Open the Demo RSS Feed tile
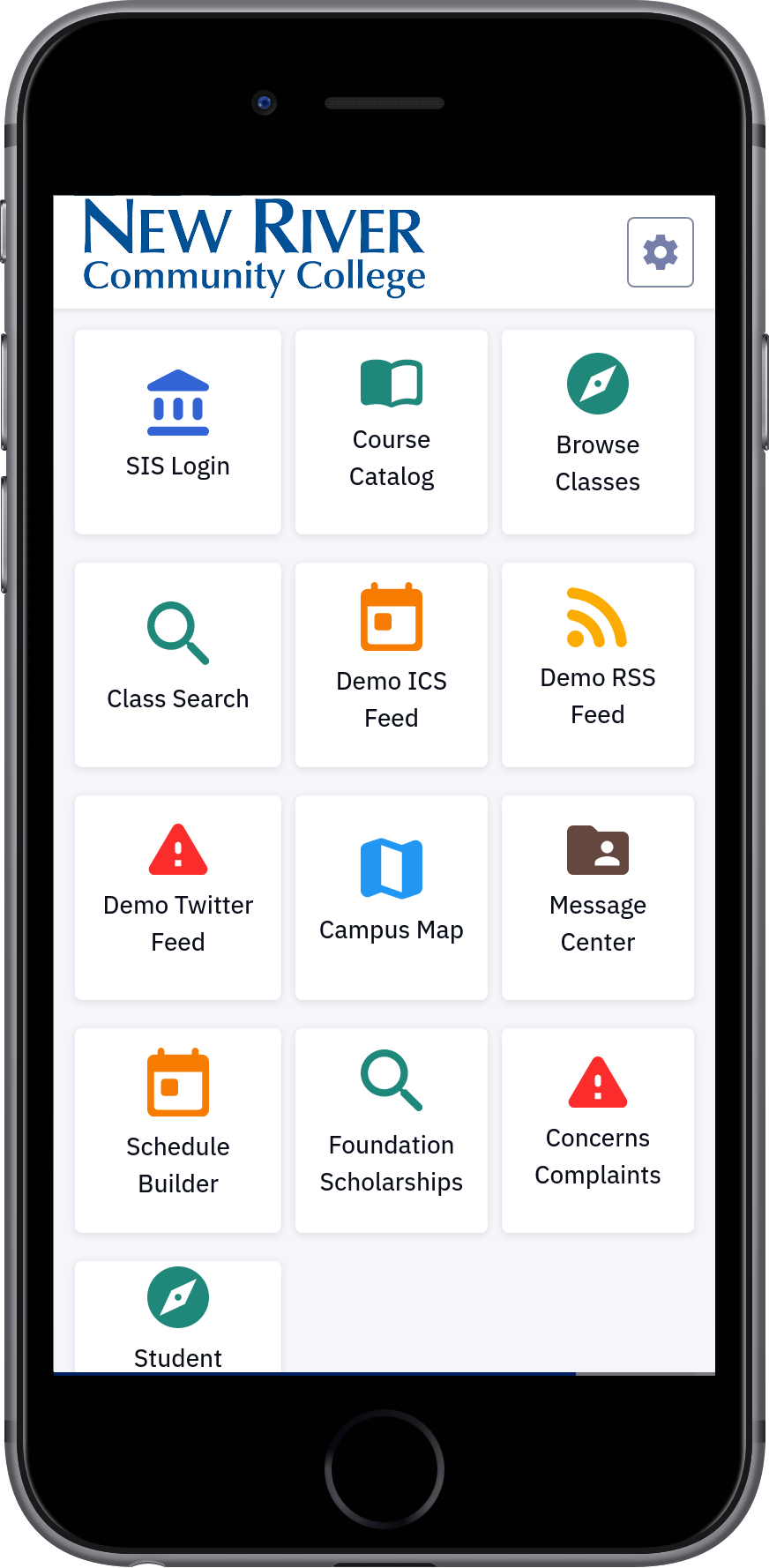Viewport: 769px width, 1568px height. [598, 665]
